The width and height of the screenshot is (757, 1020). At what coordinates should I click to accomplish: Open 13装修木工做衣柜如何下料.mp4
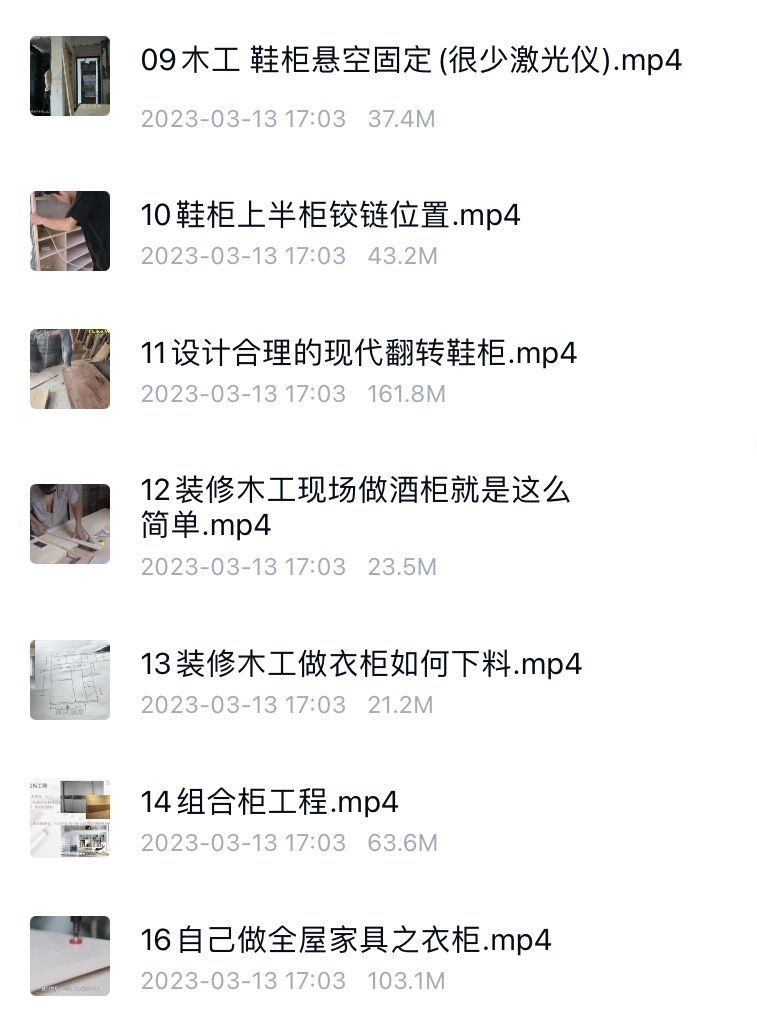(x=360, y=664)
